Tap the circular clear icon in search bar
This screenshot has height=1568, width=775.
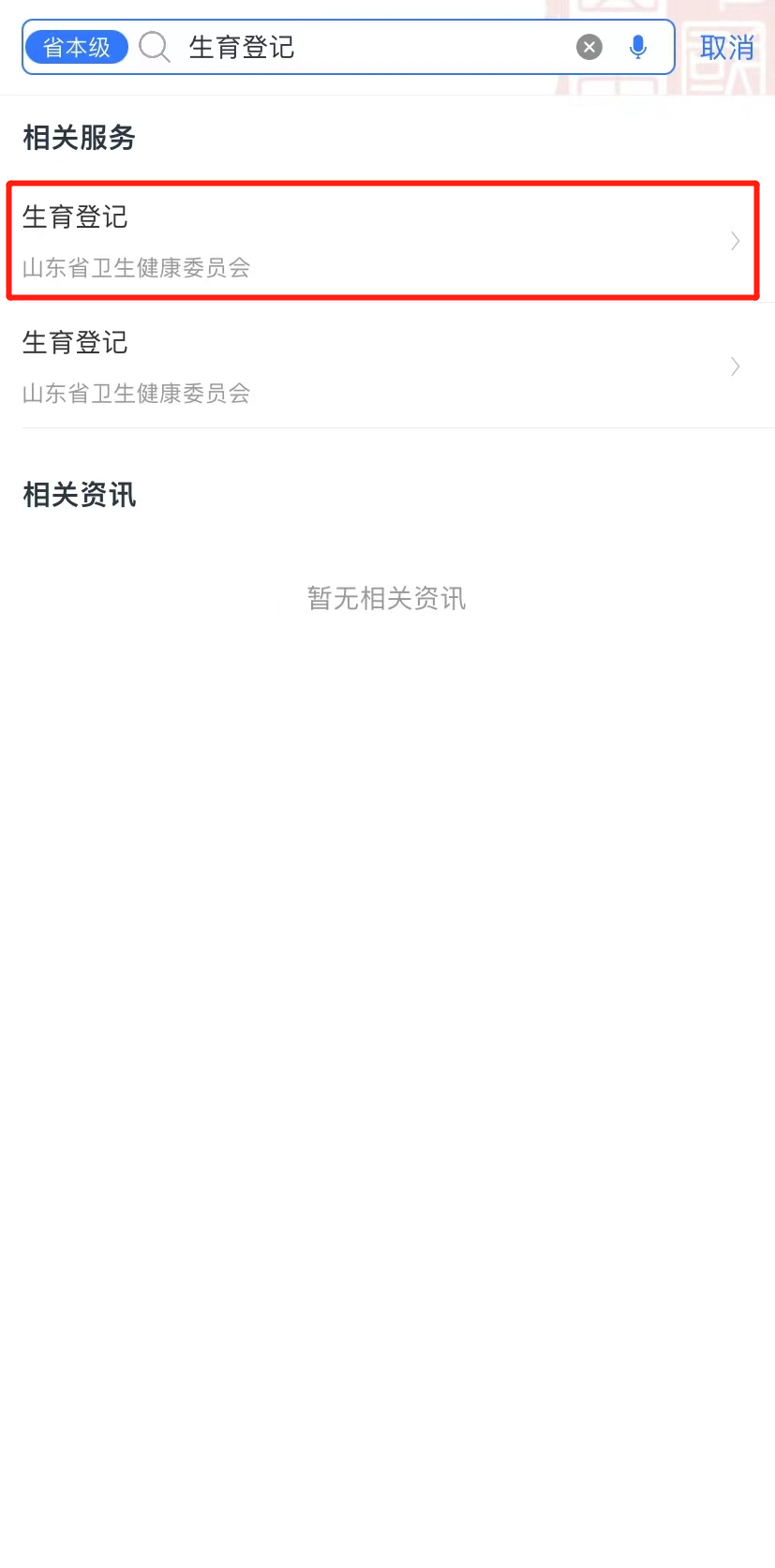(x=589, y=47)
